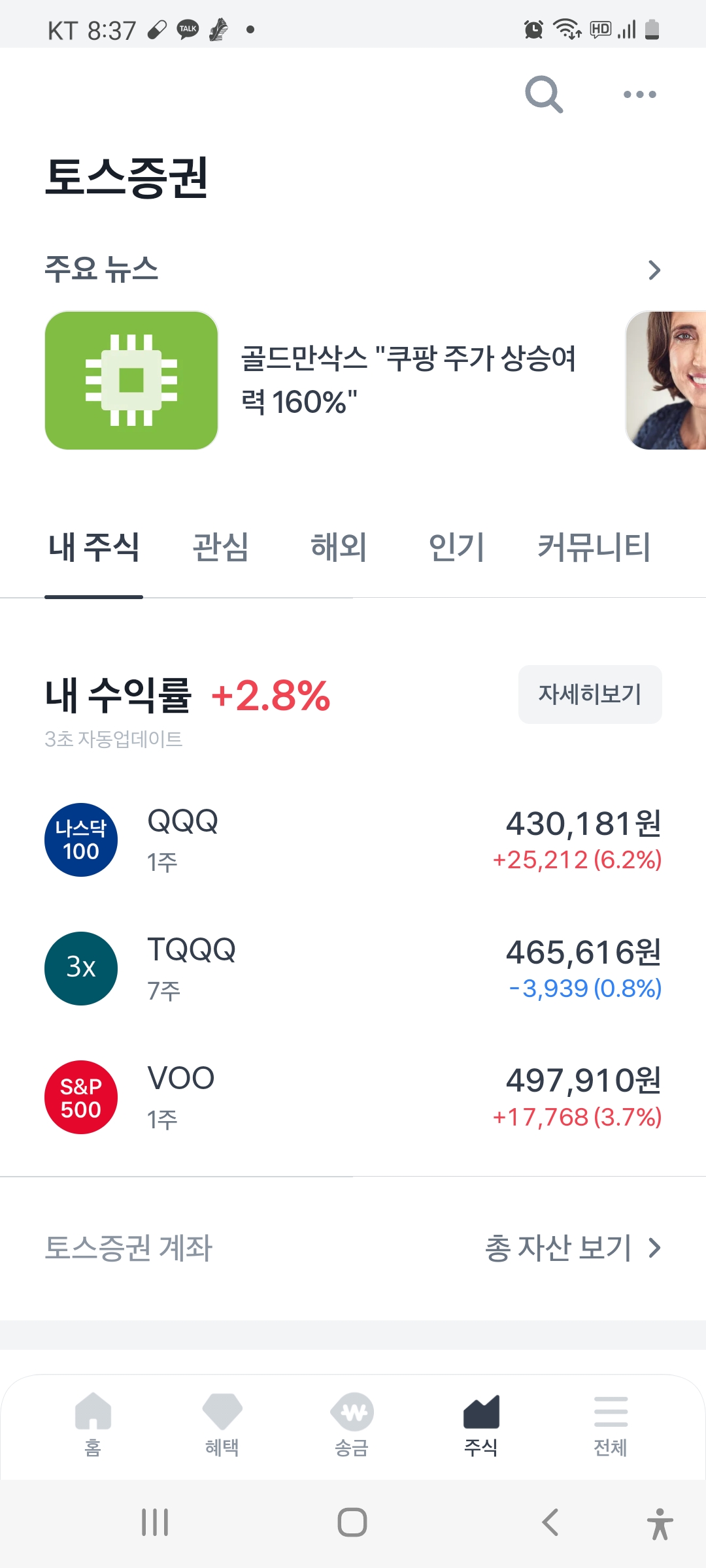The height and width of the screenshot is (1568, 706).
Task: Open the VOO stock holding
Action: pos(353,1097)
